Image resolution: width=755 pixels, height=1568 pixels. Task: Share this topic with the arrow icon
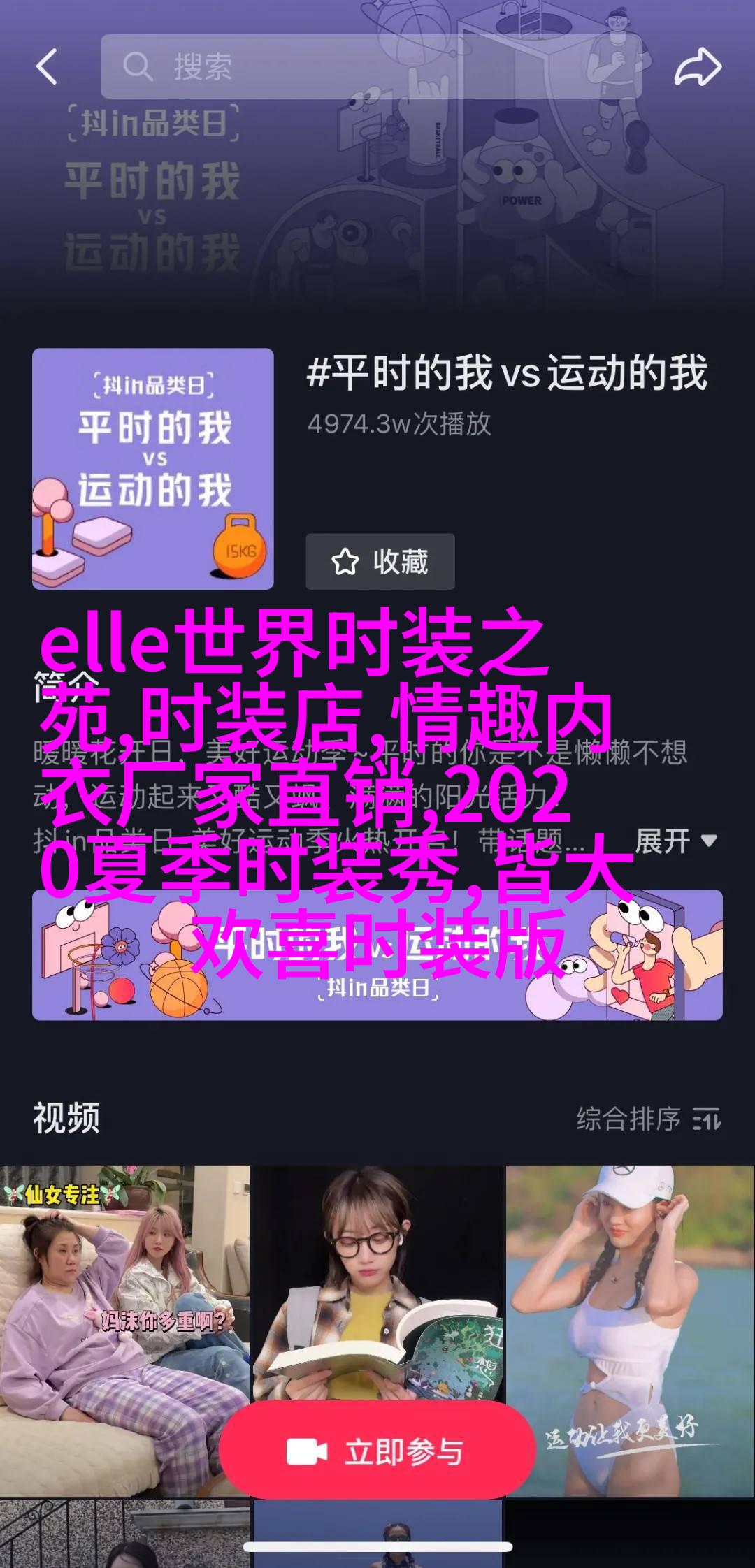click(x=697, y=68)
